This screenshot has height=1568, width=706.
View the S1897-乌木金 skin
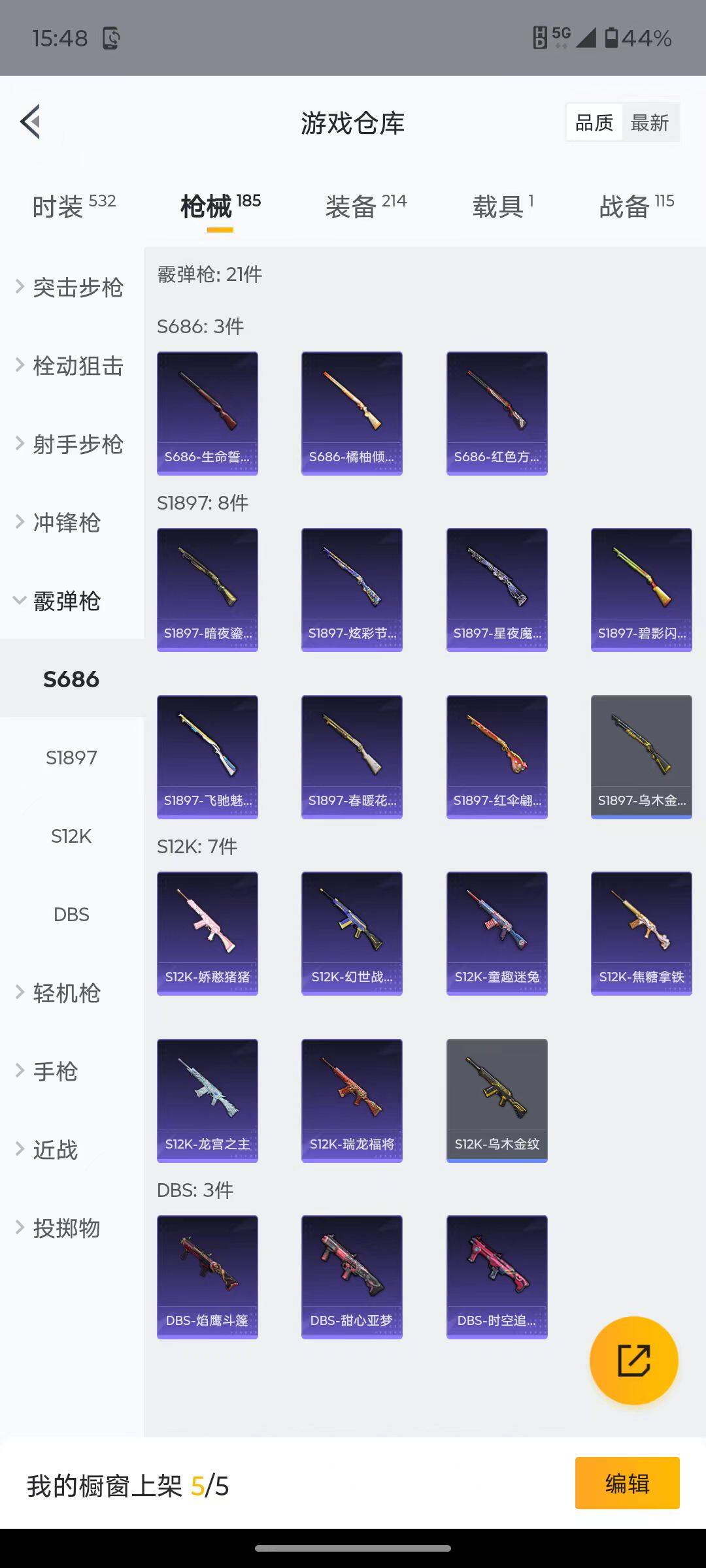coord(641,757)
